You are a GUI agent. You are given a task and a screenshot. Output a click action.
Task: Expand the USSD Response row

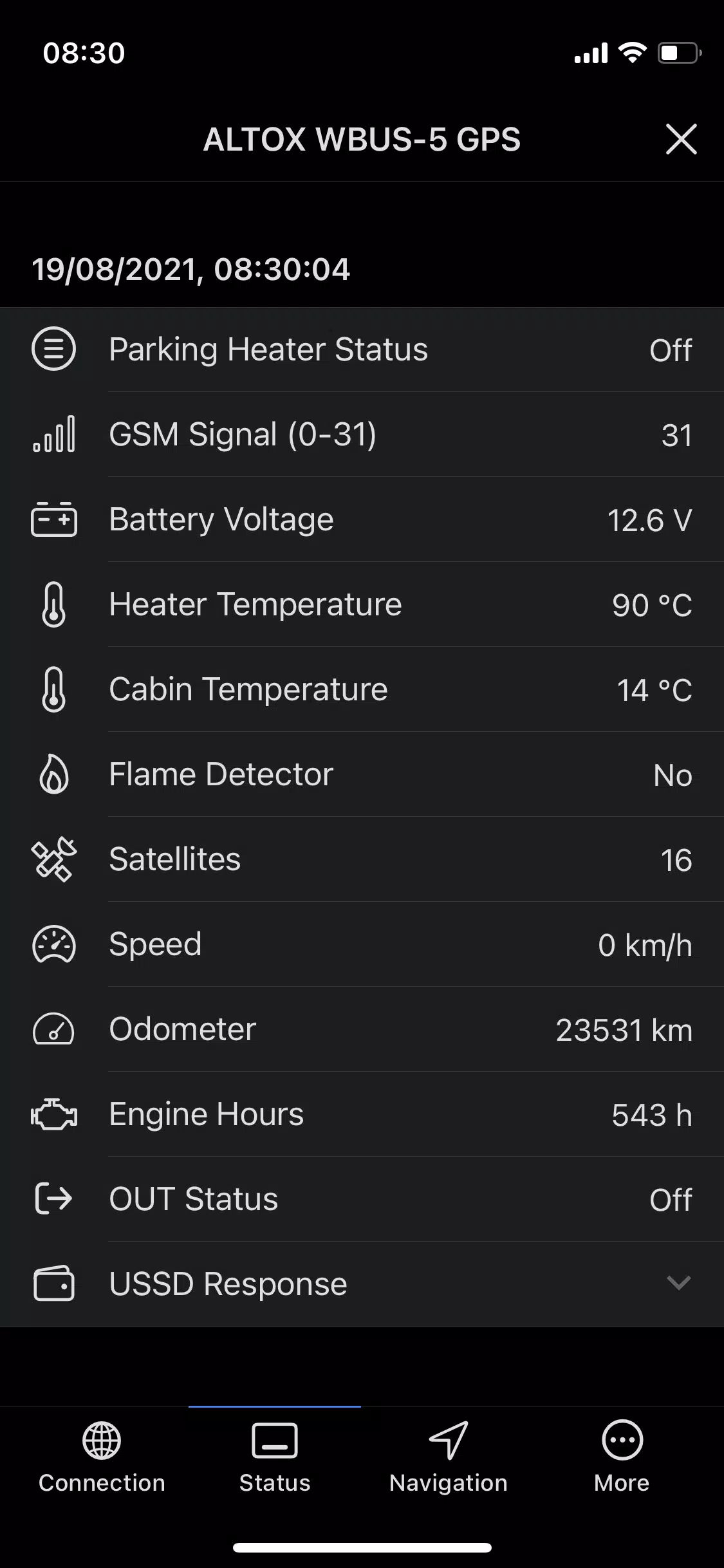(x=678, y=1283)
